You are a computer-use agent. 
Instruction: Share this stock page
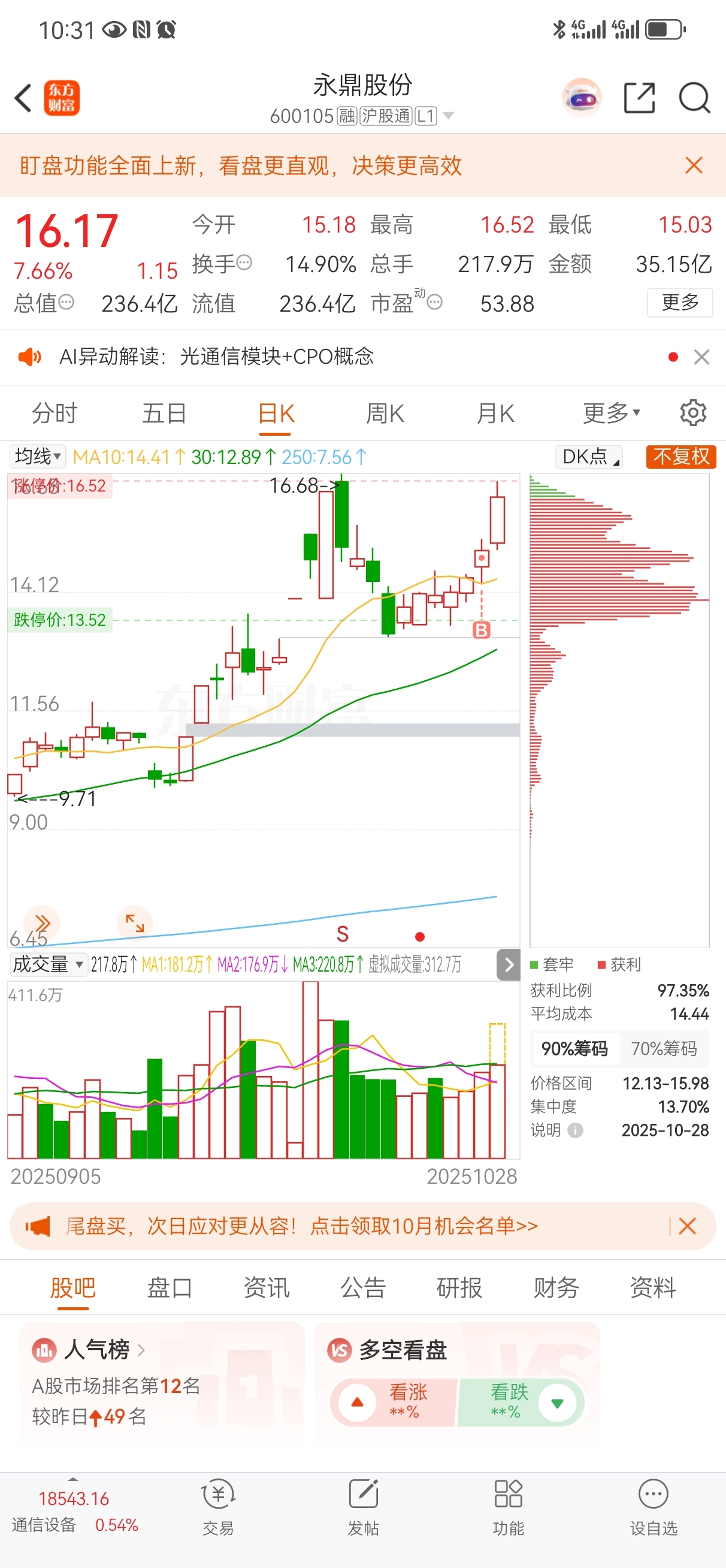[x=640, y=97]
